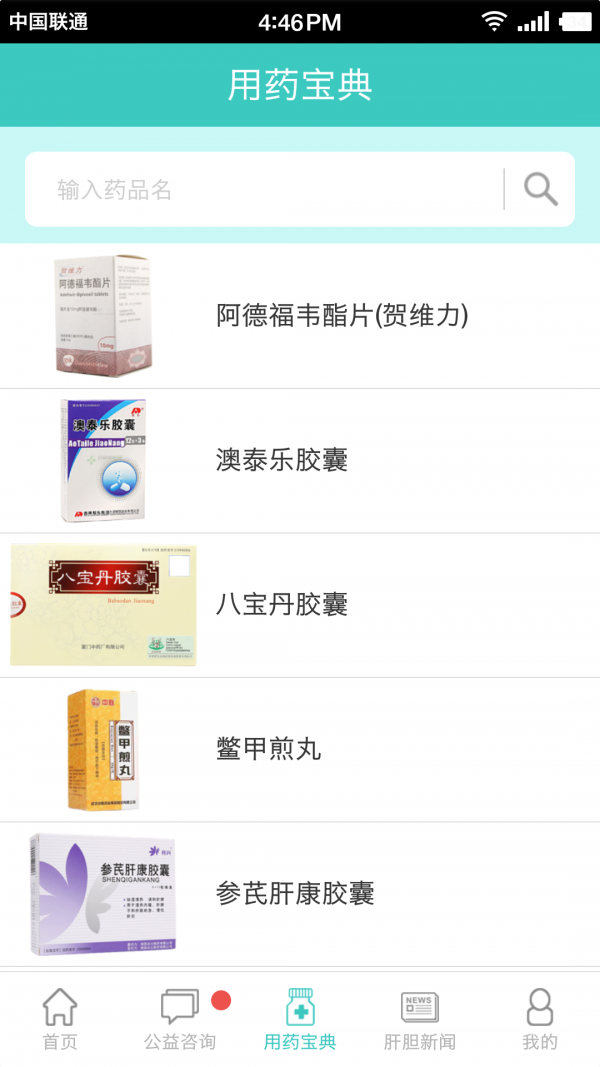Switch to the 首页 tab
Image resolution: width=600 pixels, height=1067 pixels.
[x=60, y=1019]
